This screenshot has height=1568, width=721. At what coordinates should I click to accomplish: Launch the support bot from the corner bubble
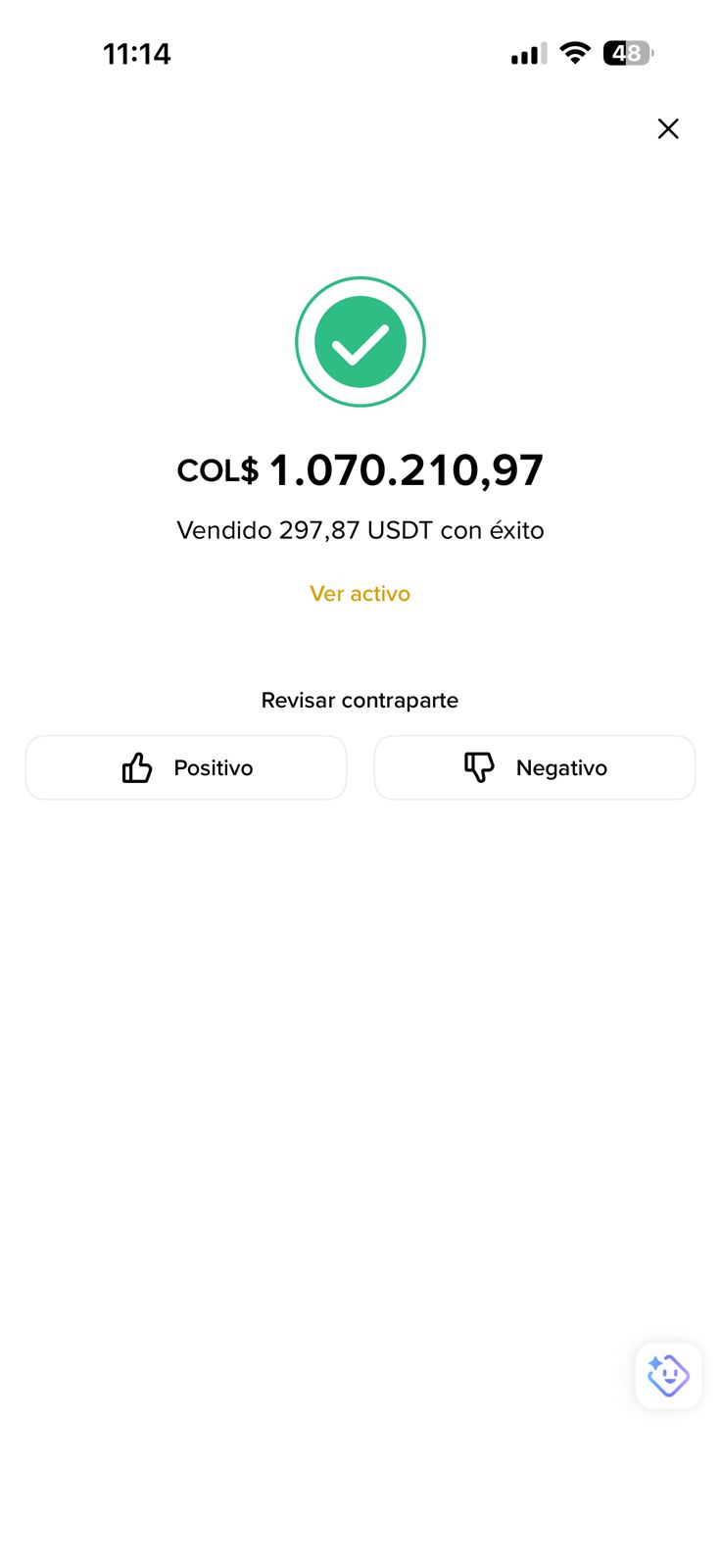[x=668, y=1375]
